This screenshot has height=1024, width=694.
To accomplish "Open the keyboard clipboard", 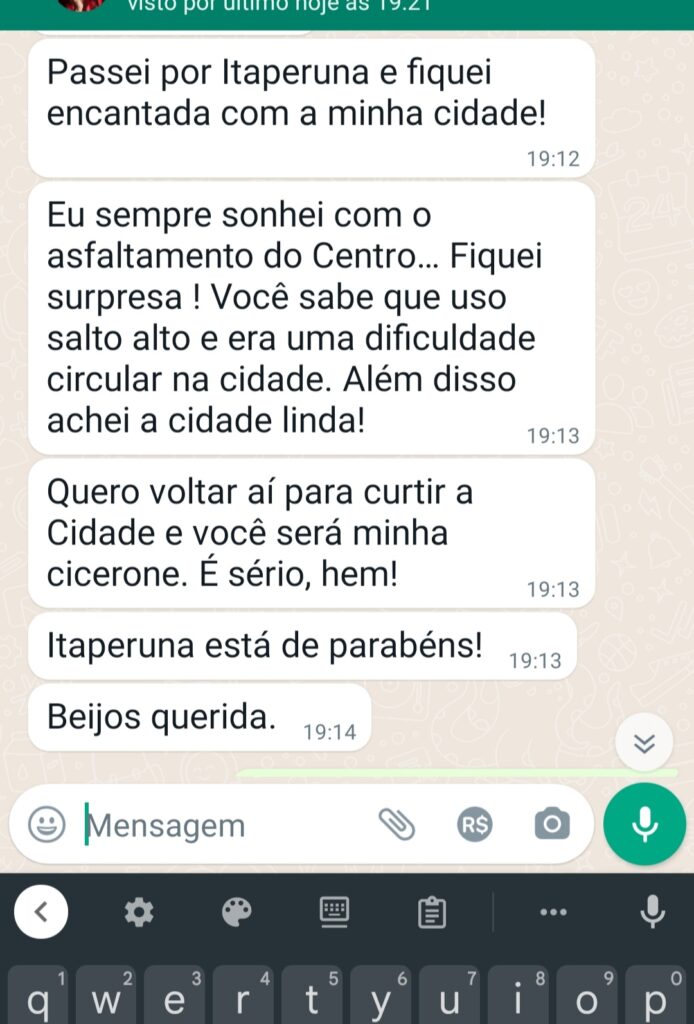I will [x=432, y=911].
